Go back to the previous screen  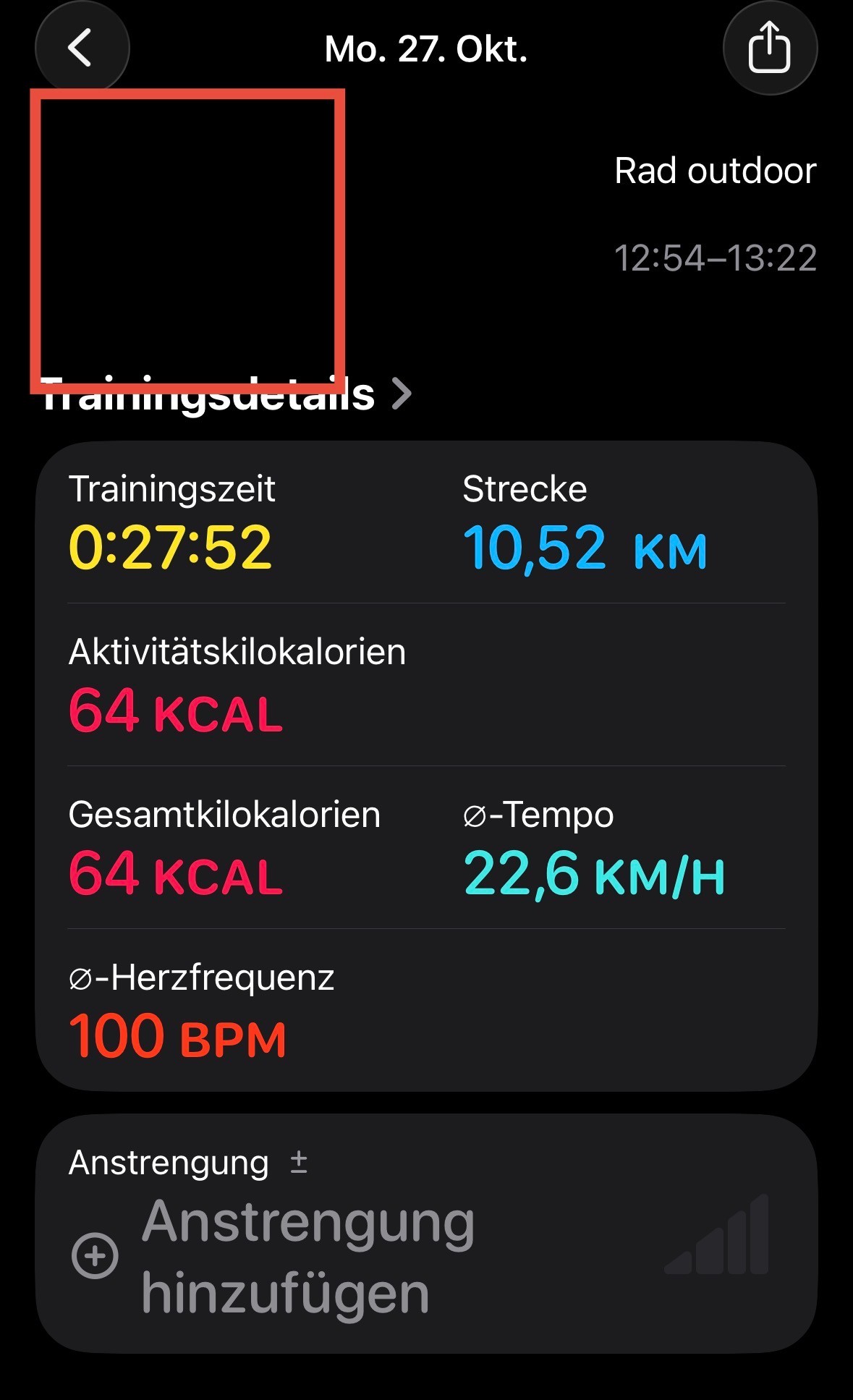[x=81, y=48]
